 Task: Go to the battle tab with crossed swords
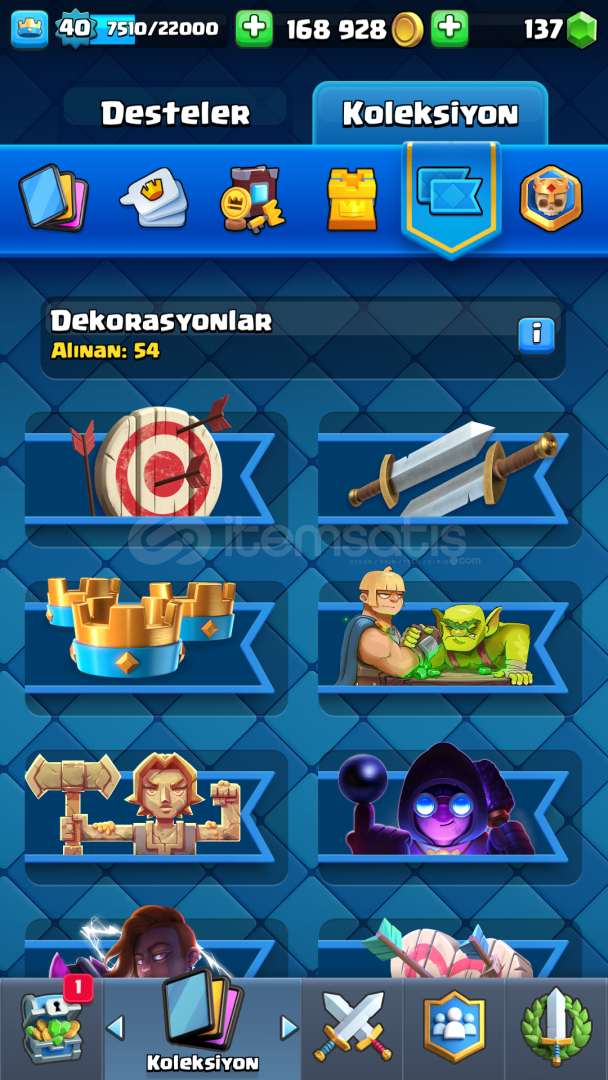[353, 1026]
